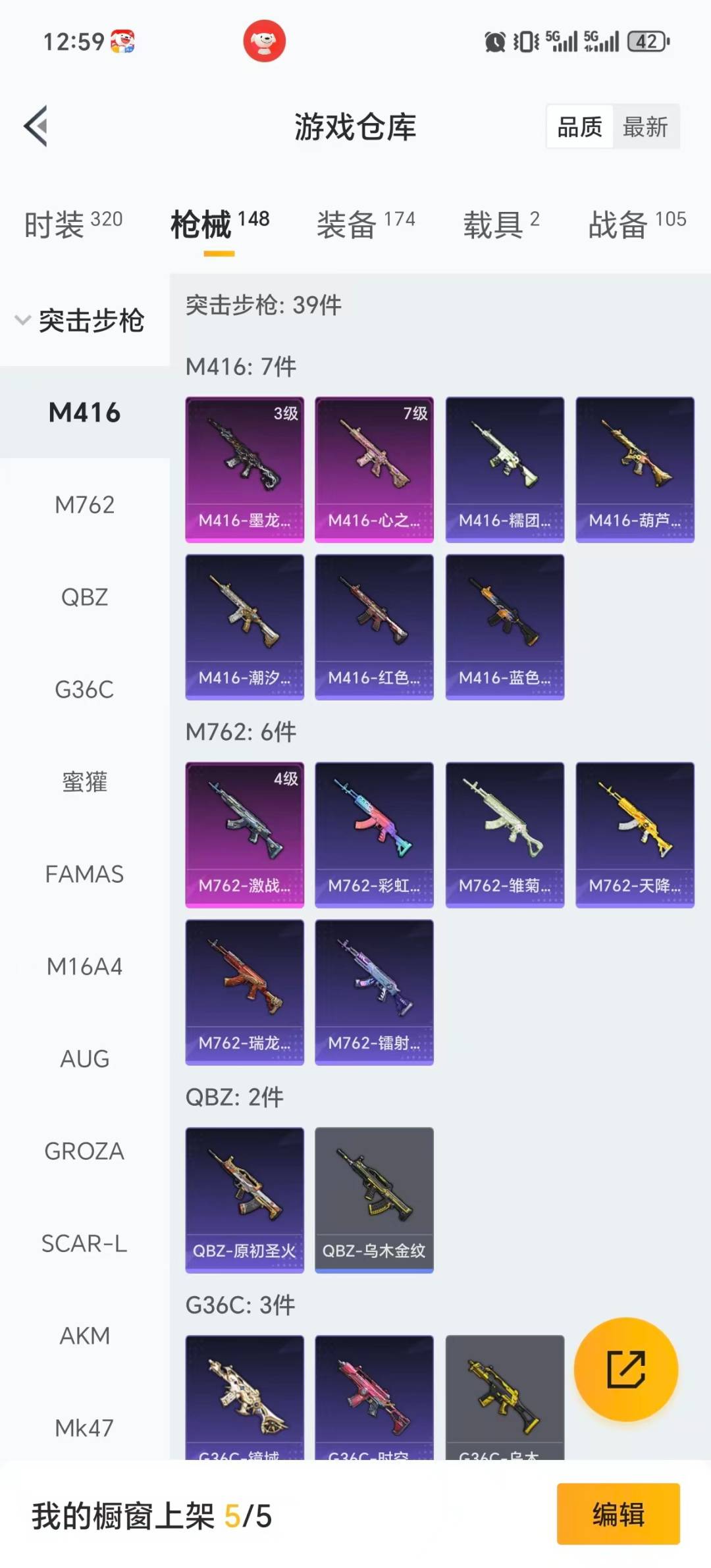View the M416-心之 level 7 skin
Image resolution: width=711 pixels, height=1568 pixels.
click(x=374, y=469)
